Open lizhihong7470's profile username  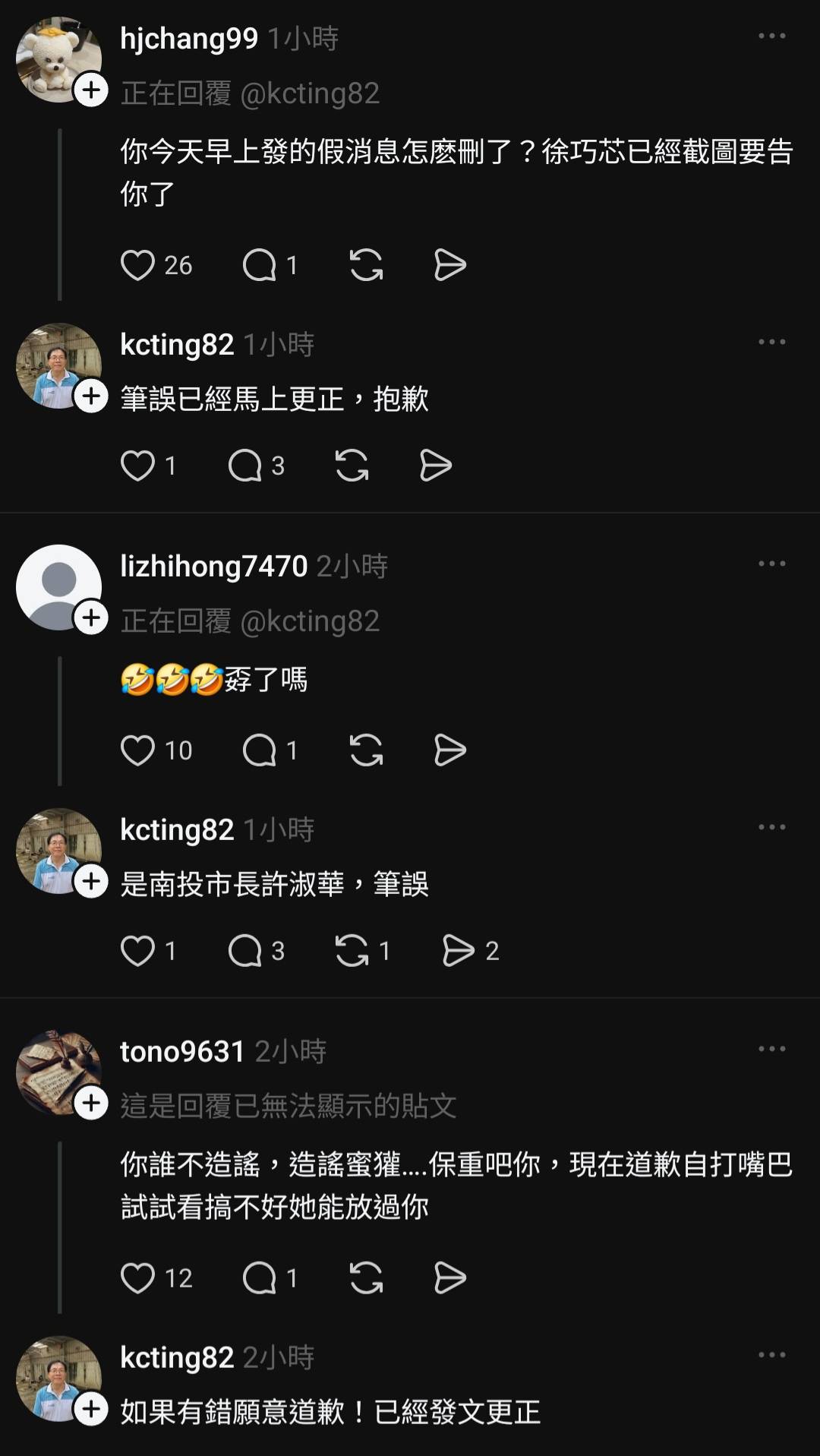click(213, 566)
